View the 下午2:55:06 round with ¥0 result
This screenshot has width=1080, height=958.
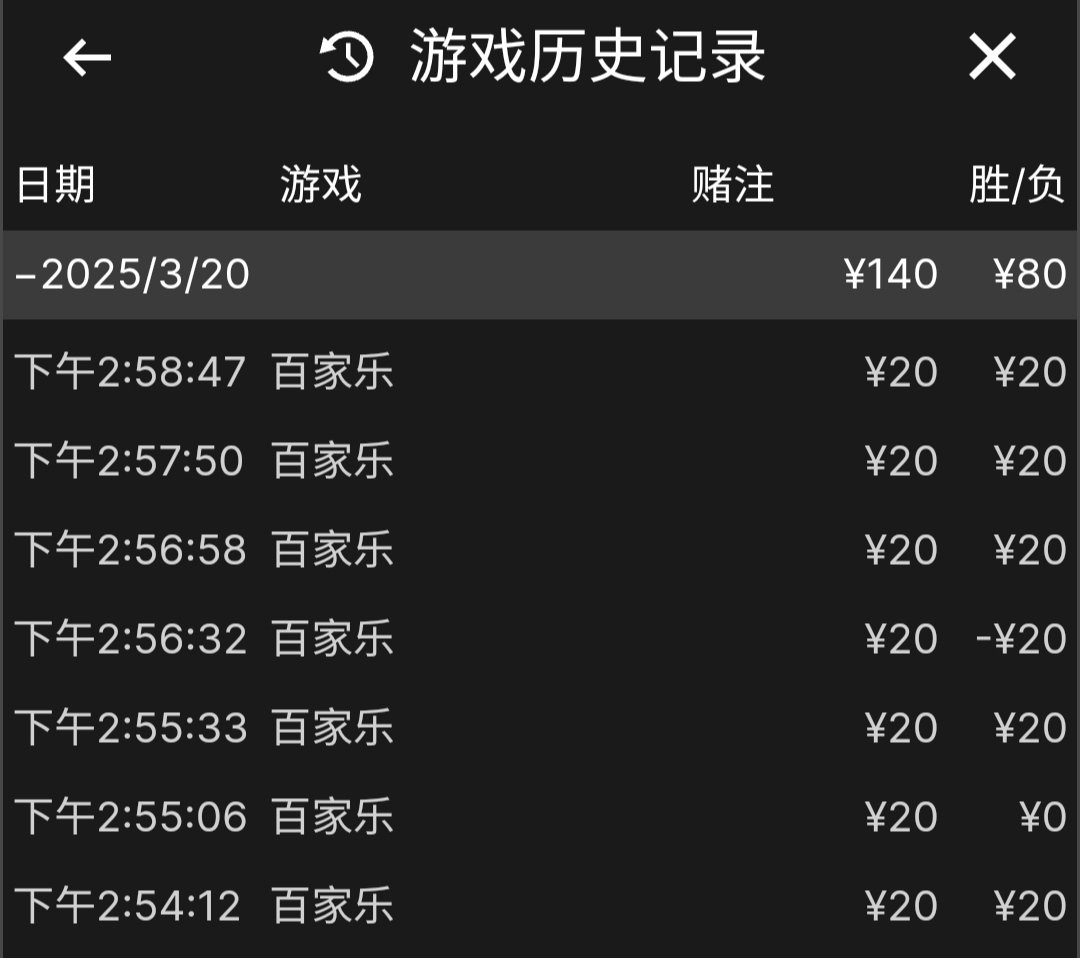click(x=540, y=817)
